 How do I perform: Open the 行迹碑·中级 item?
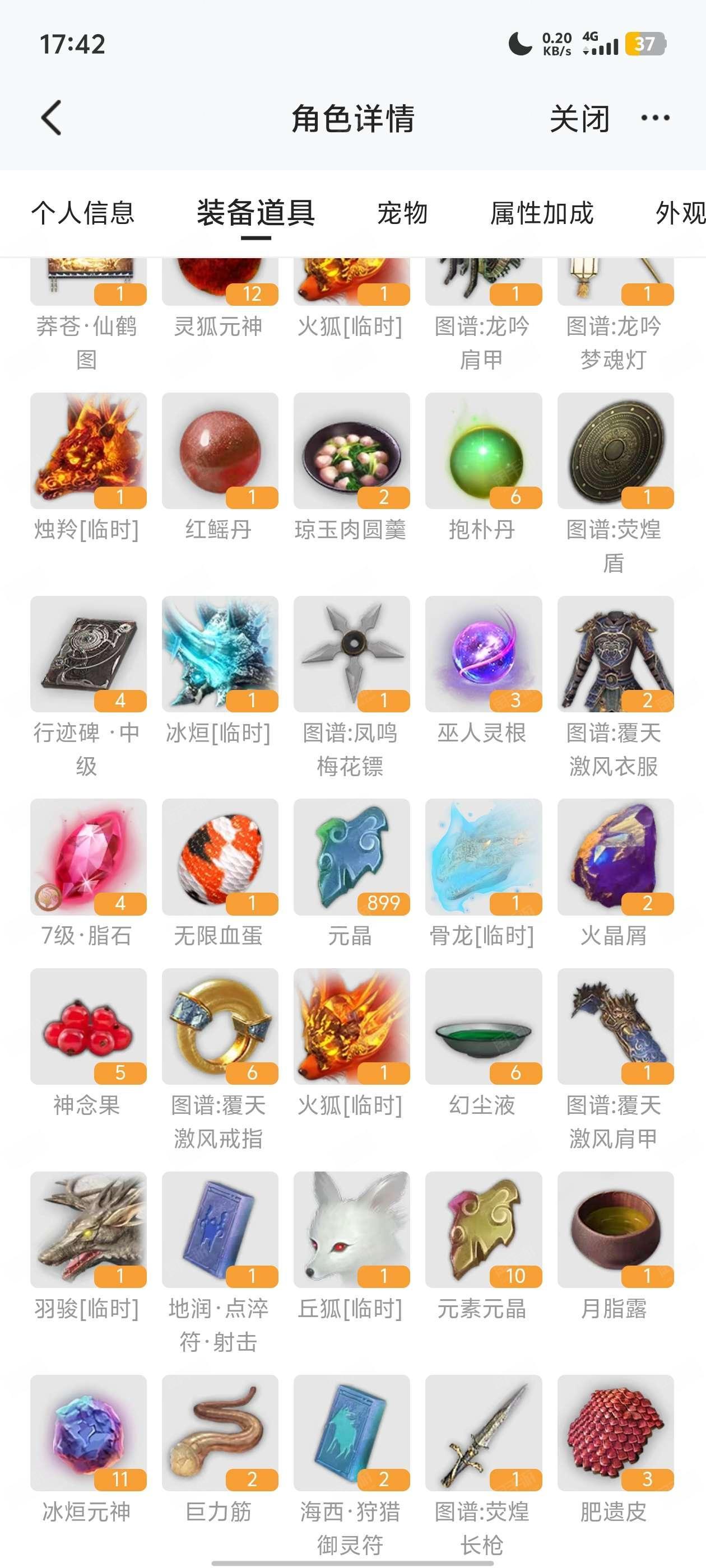pyautogui.click(x=89, y=654)
